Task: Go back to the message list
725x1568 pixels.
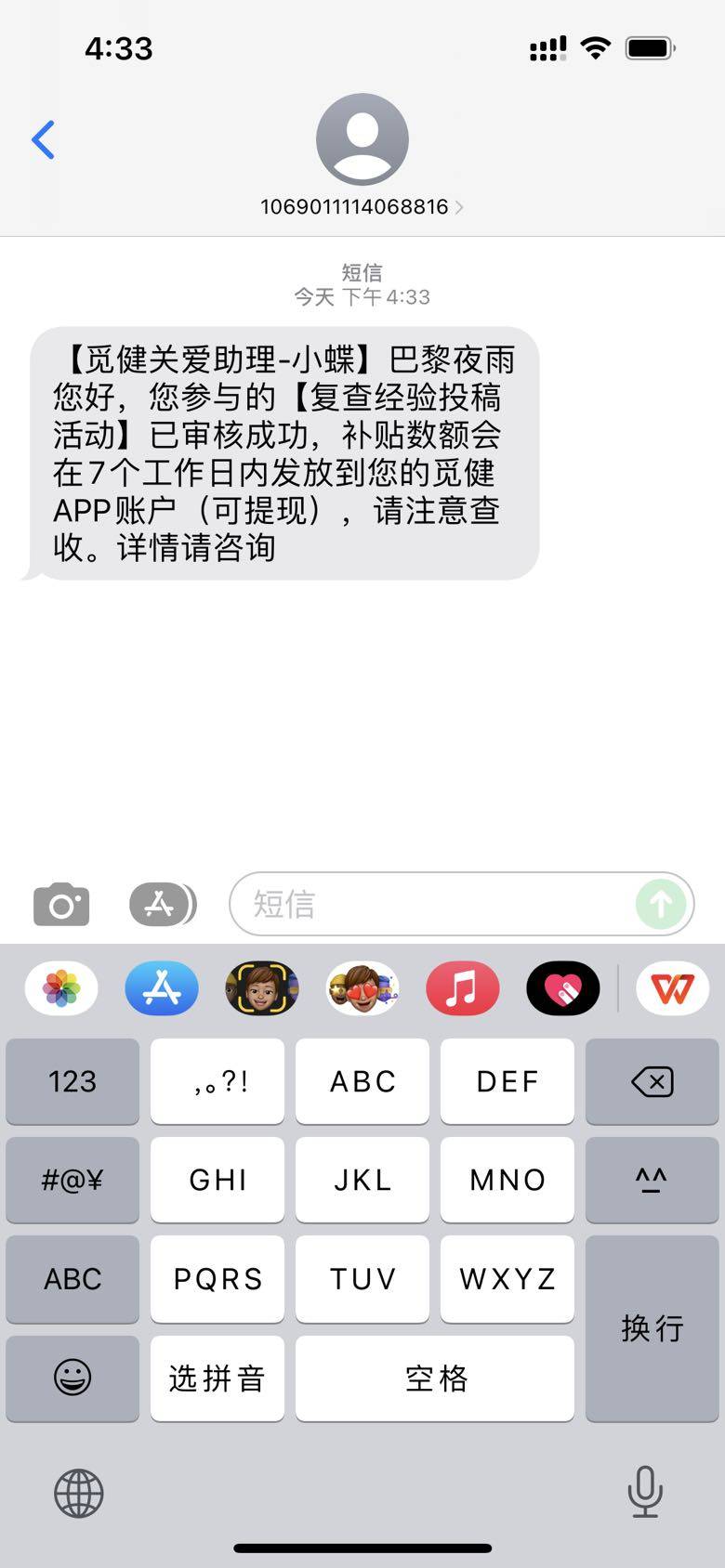Action: [43, 140]
